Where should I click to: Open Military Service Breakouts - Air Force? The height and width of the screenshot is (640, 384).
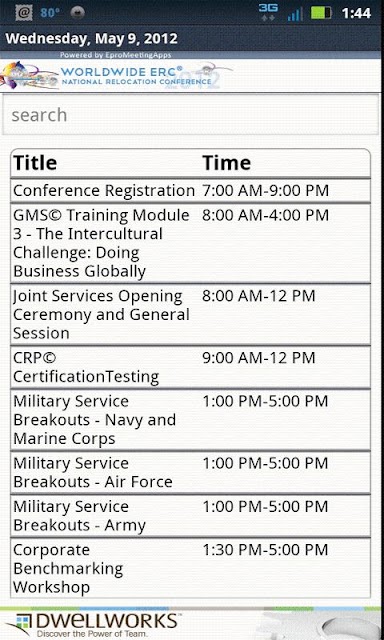(191, 472)
